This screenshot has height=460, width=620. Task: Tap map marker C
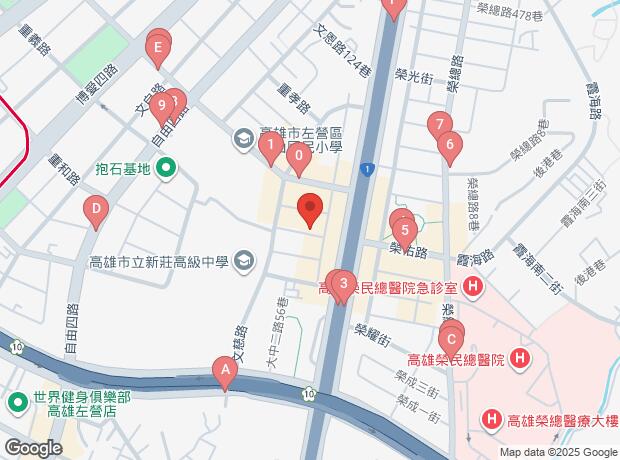point(452,336)
